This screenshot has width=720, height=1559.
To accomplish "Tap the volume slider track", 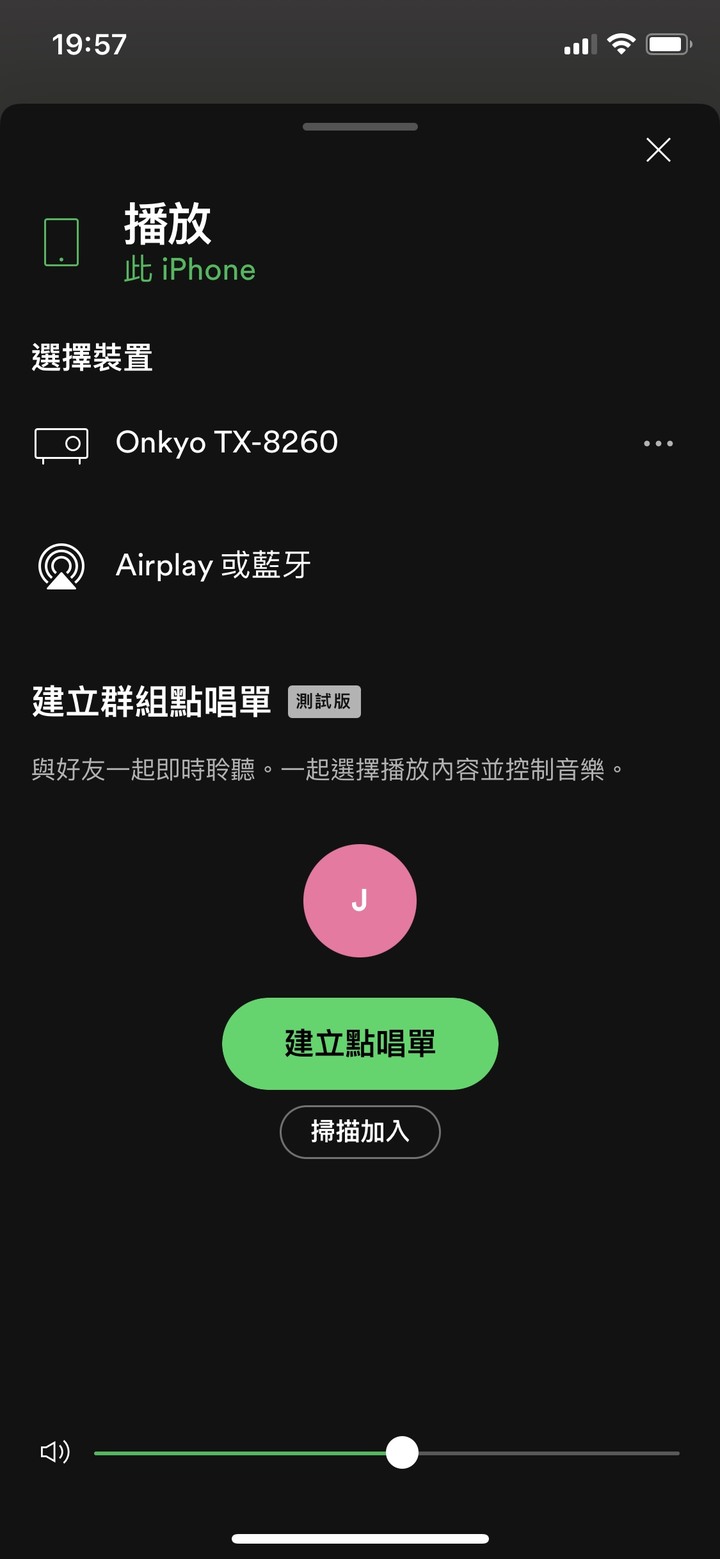I will (x=387, y=1452).
